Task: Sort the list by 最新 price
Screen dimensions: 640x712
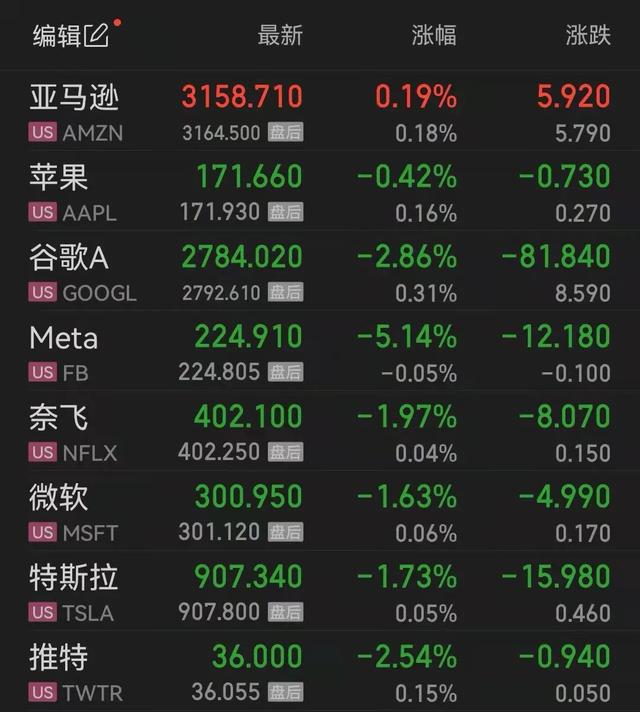Action: (x=279, y=36)
